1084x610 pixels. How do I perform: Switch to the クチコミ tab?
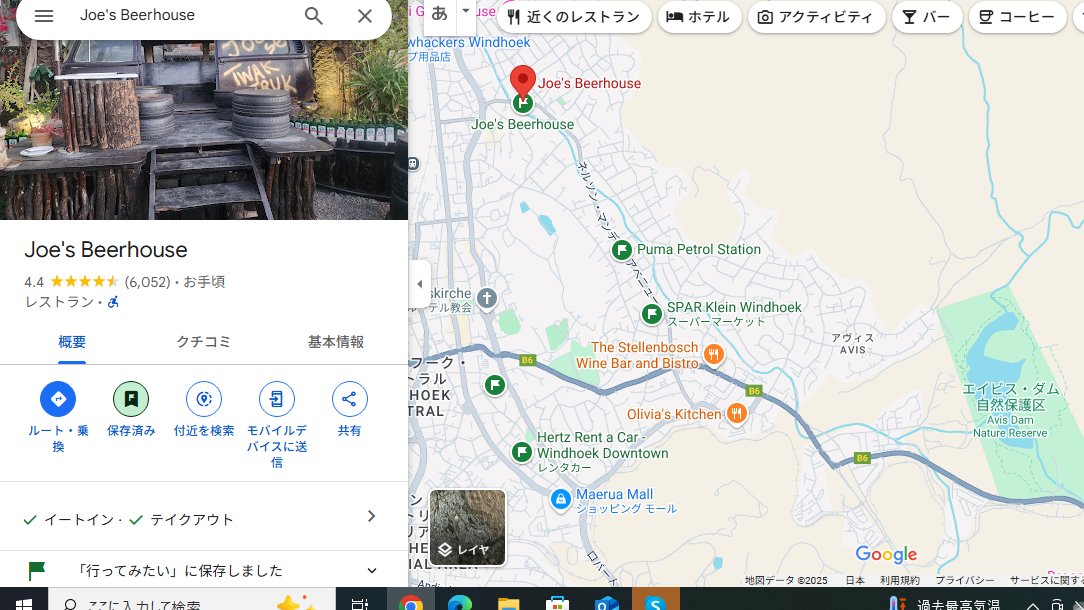[204, 342]
